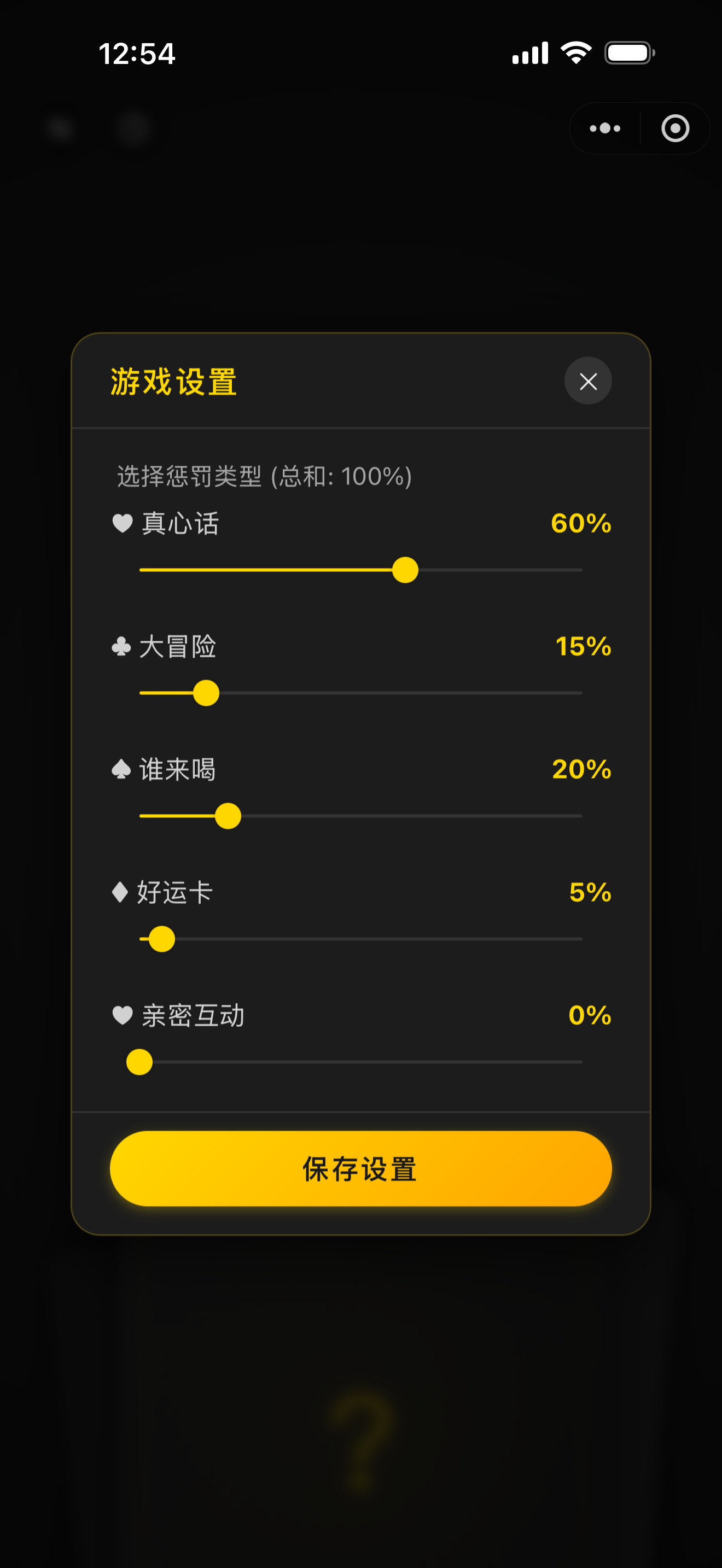Click the club icon beside 大冒险
Screen dimensions: 722x1568
click(x=120, y=647)
